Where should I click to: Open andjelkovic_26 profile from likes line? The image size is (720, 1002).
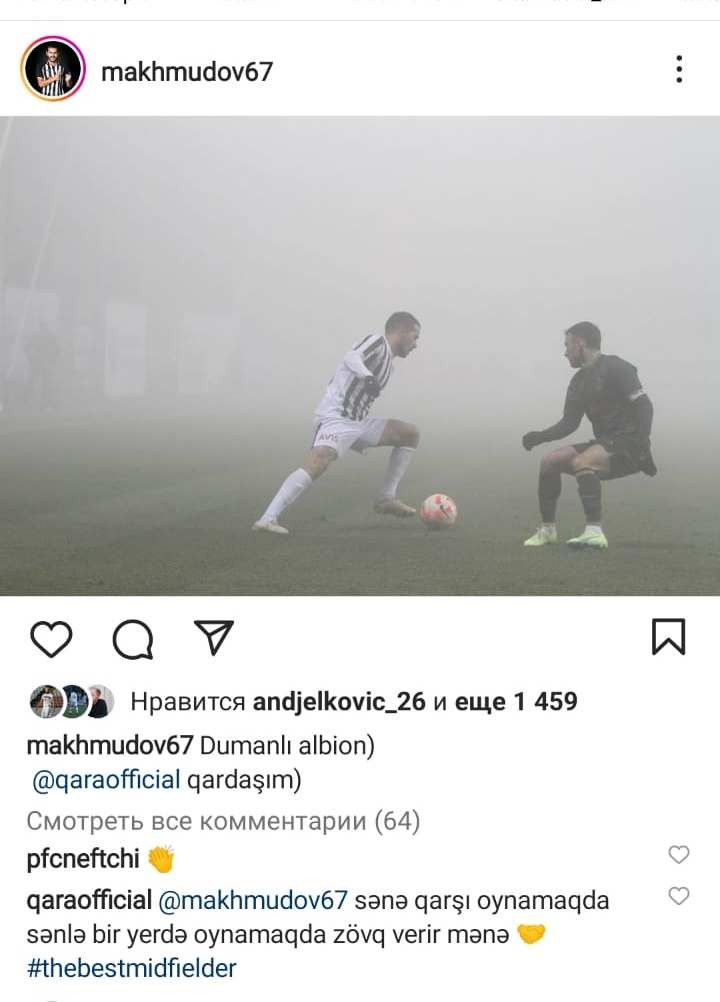coord(339,702)
